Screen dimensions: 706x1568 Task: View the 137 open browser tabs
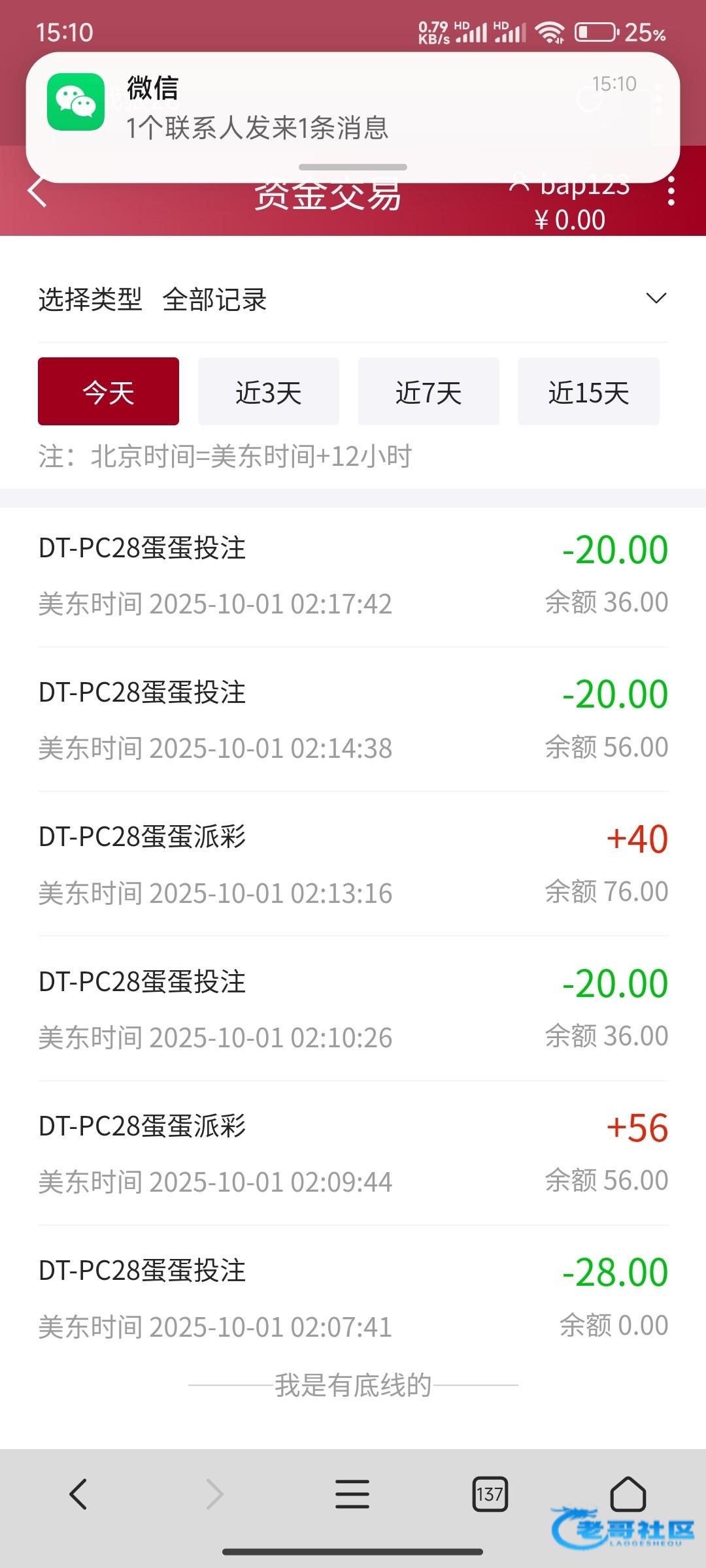[490, 1494]
